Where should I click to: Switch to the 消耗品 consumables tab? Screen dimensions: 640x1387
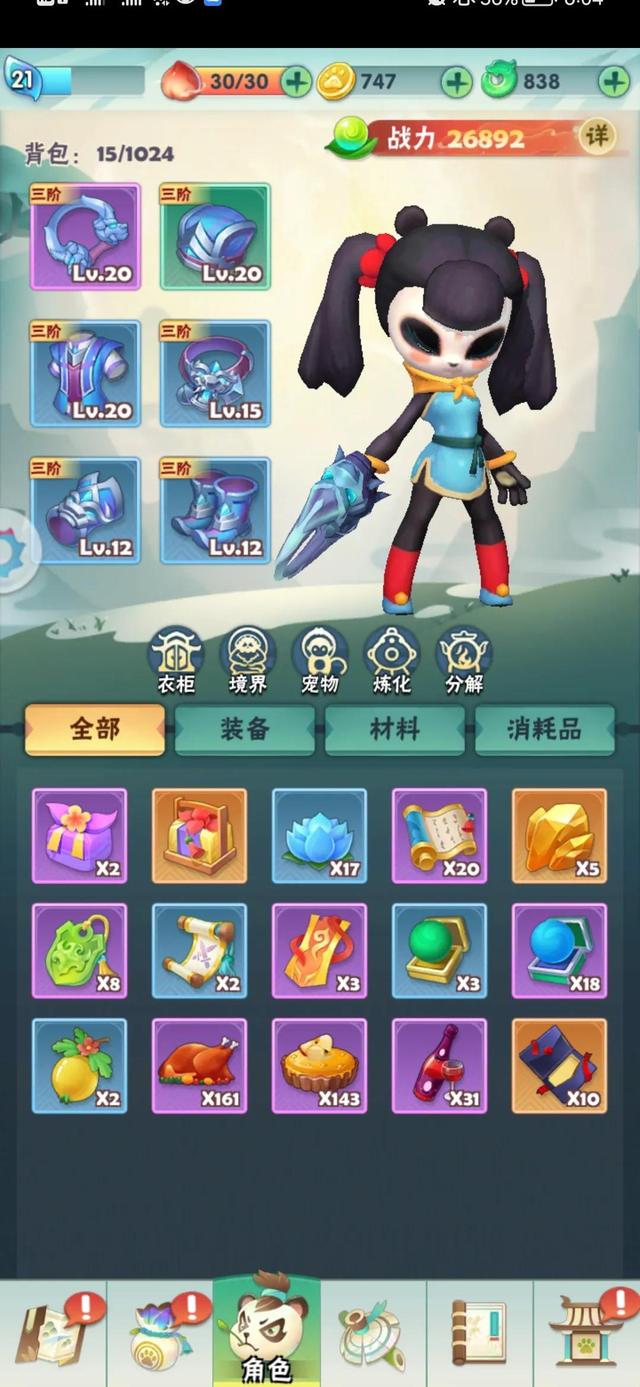tap(544, 729)
